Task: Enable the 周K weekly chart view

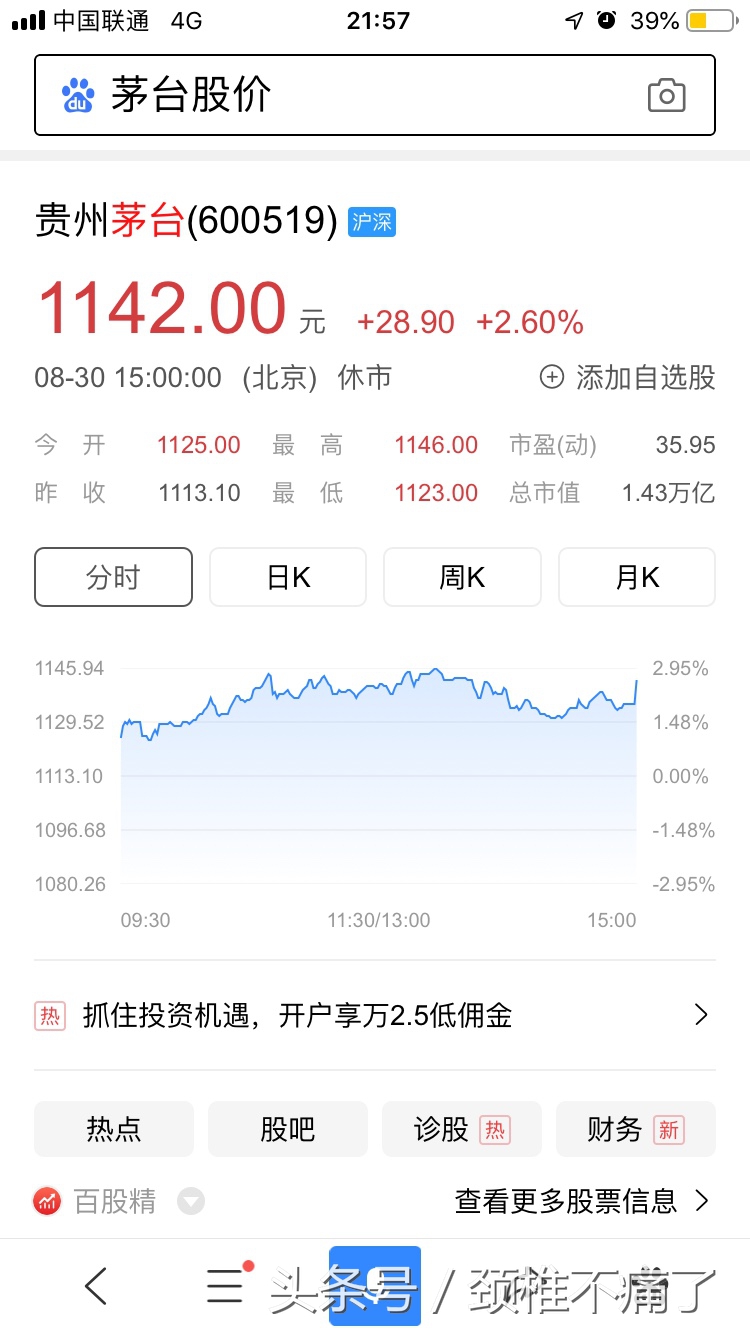Action: point(462,577)
